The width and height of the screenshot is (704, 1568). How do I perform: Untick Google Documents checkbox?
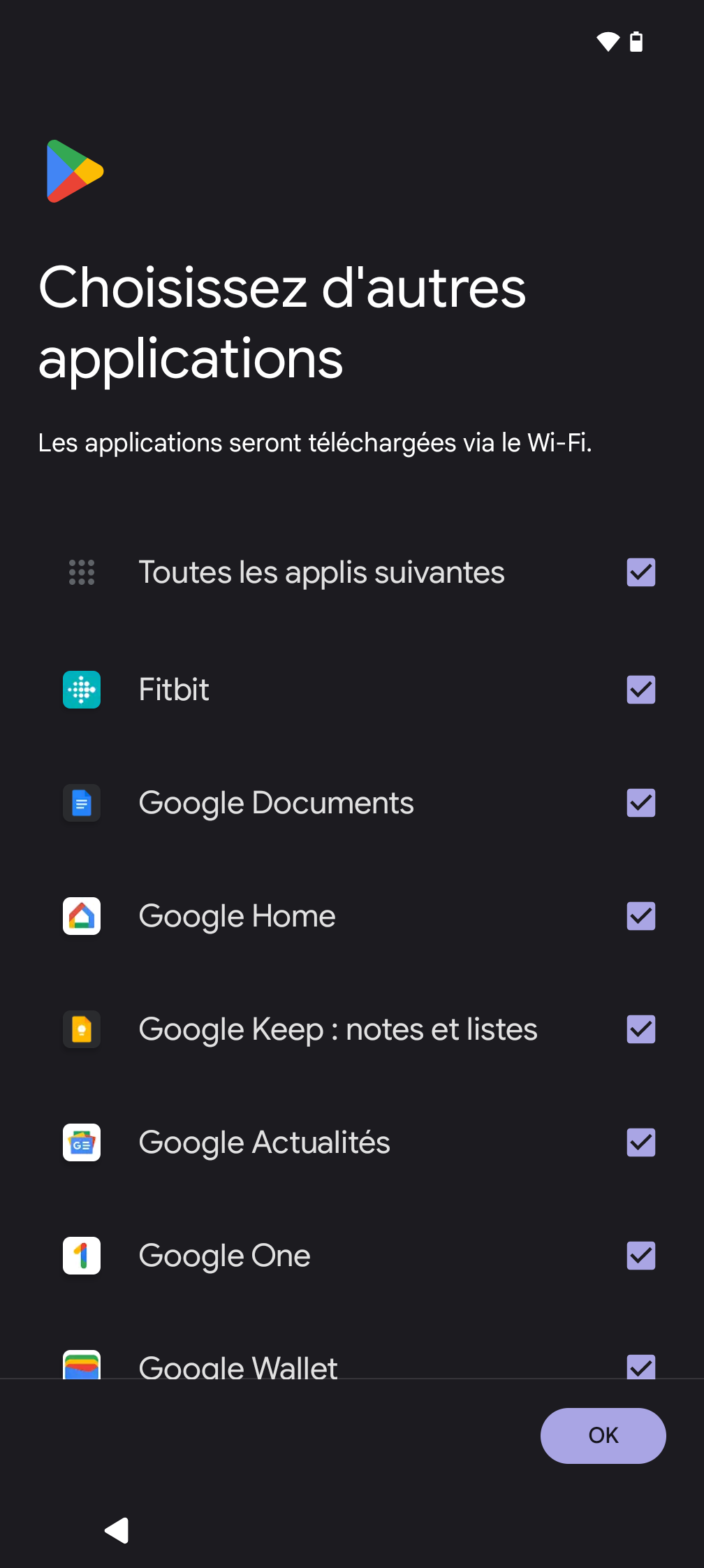[640, 803]
